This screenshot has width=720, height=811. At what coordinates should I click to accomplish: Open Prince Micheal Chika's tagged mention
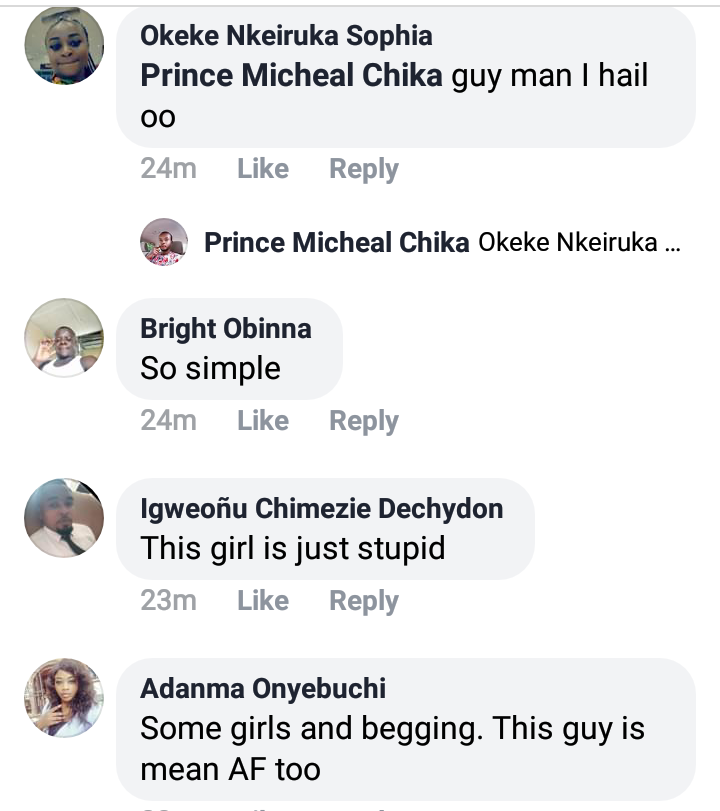[292, 76]
